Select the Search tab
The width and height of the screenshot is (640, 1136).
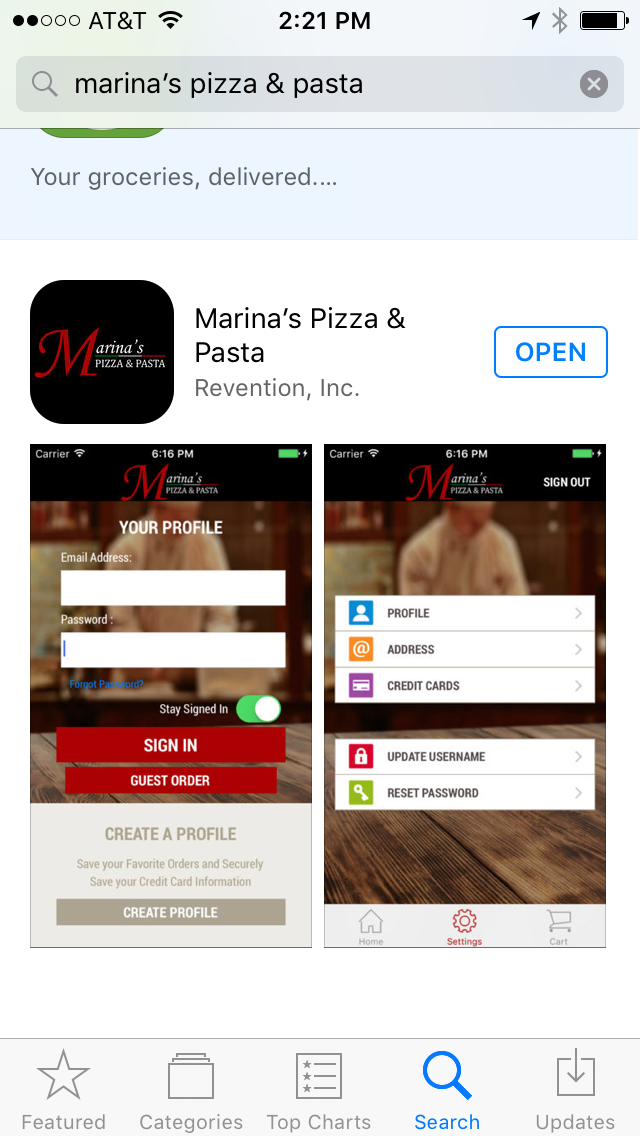click(447, 1090)
